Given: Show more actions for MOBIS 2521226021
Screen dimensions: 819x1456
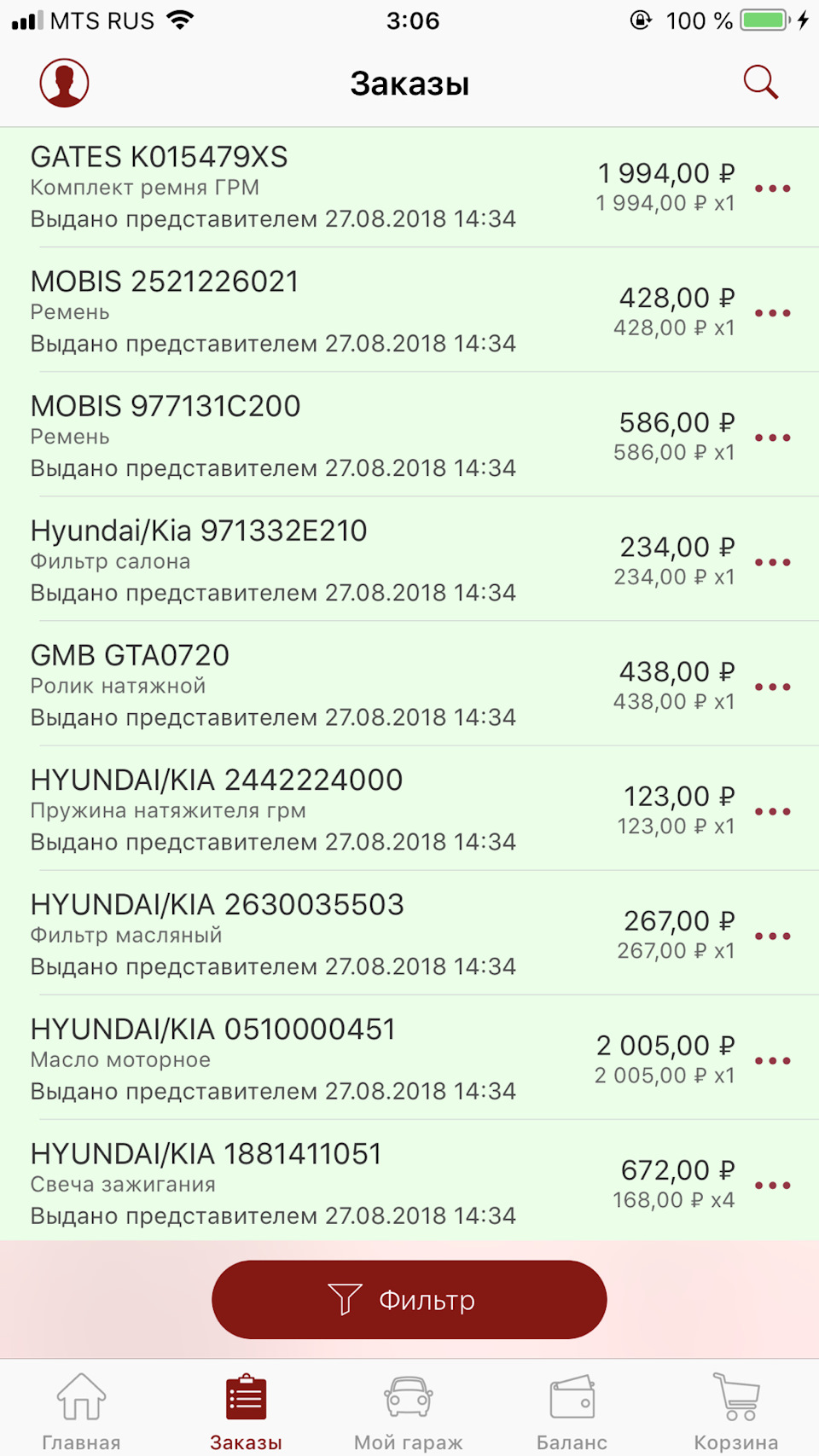Looking at the screenshot, I should (x=773, y=313).
